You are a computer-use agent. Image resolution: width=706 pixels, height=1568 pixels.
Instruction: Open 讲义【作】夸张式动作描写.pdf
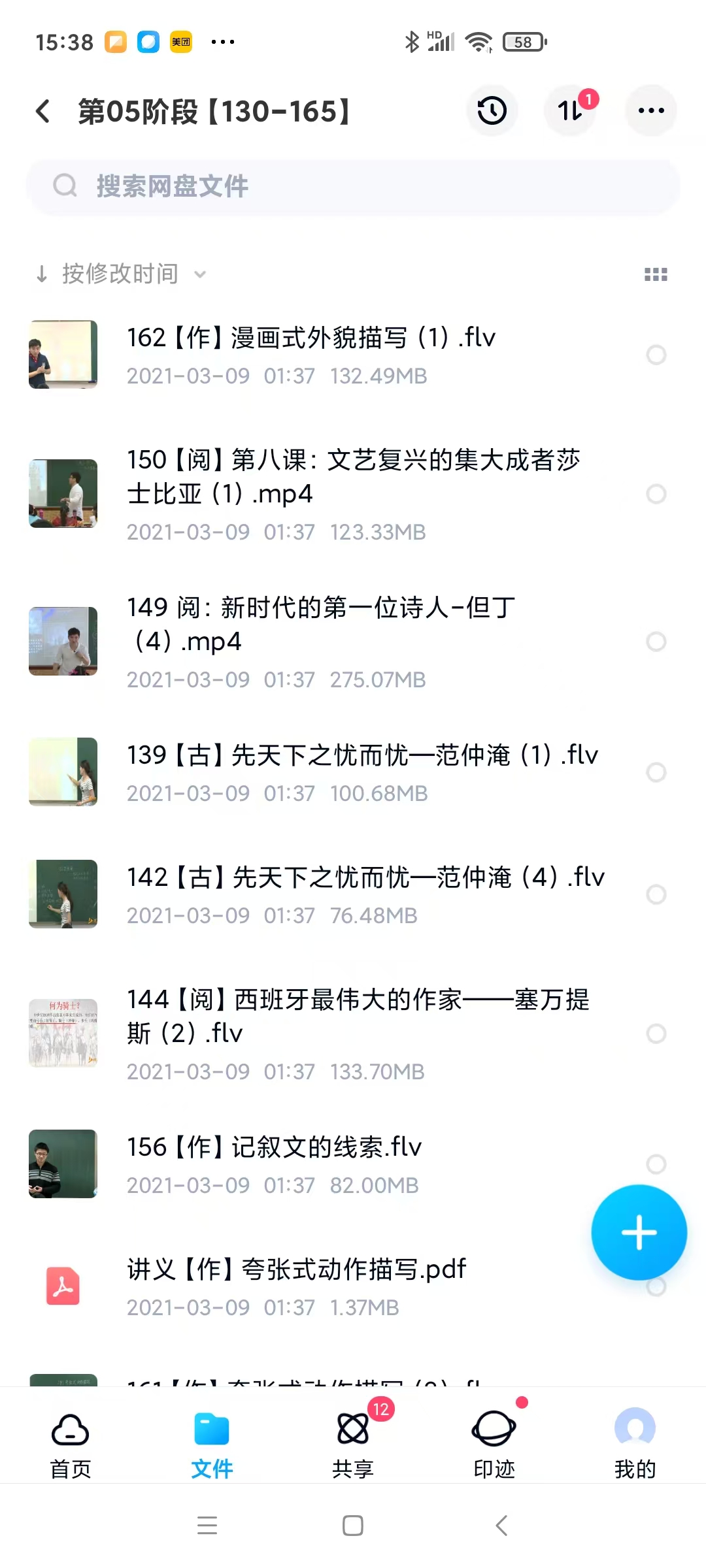296,1269
